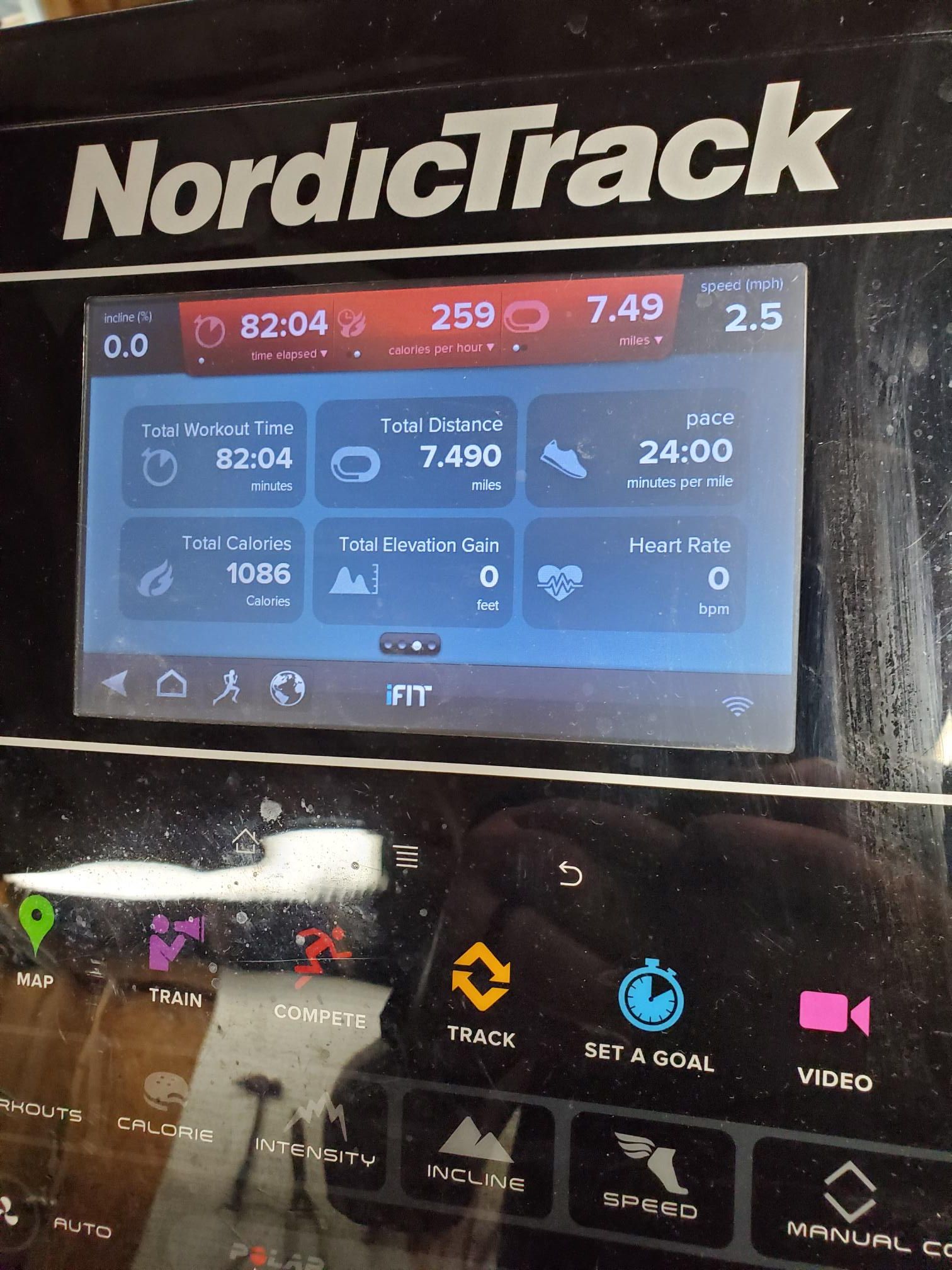Tap the incline (%) readout
952x1270 pixels.
[x=127, y=336]
